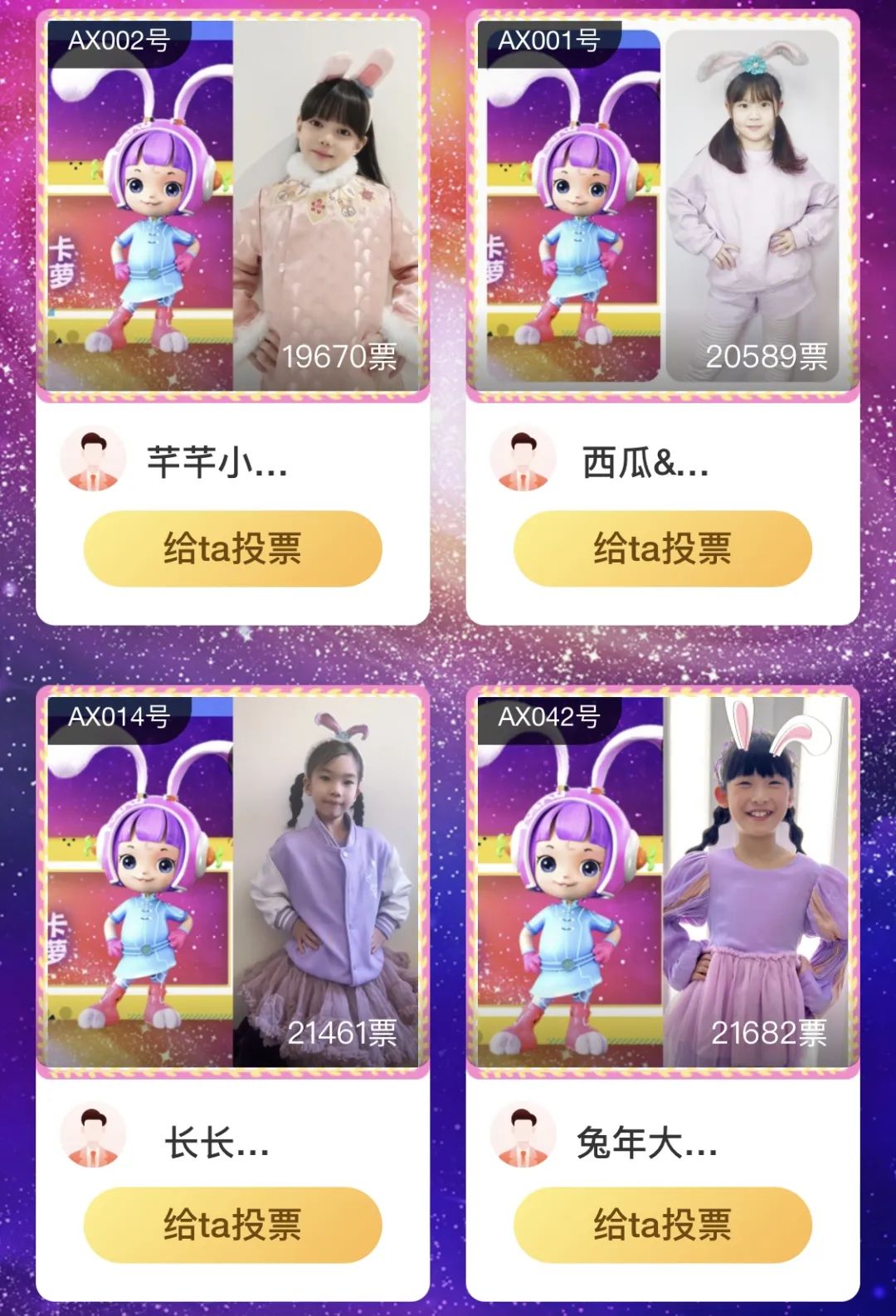The width and height of the screenshot is (896, 1316).
Task: Open the AX001 entry photo card
Action: [x=662, y=206]
